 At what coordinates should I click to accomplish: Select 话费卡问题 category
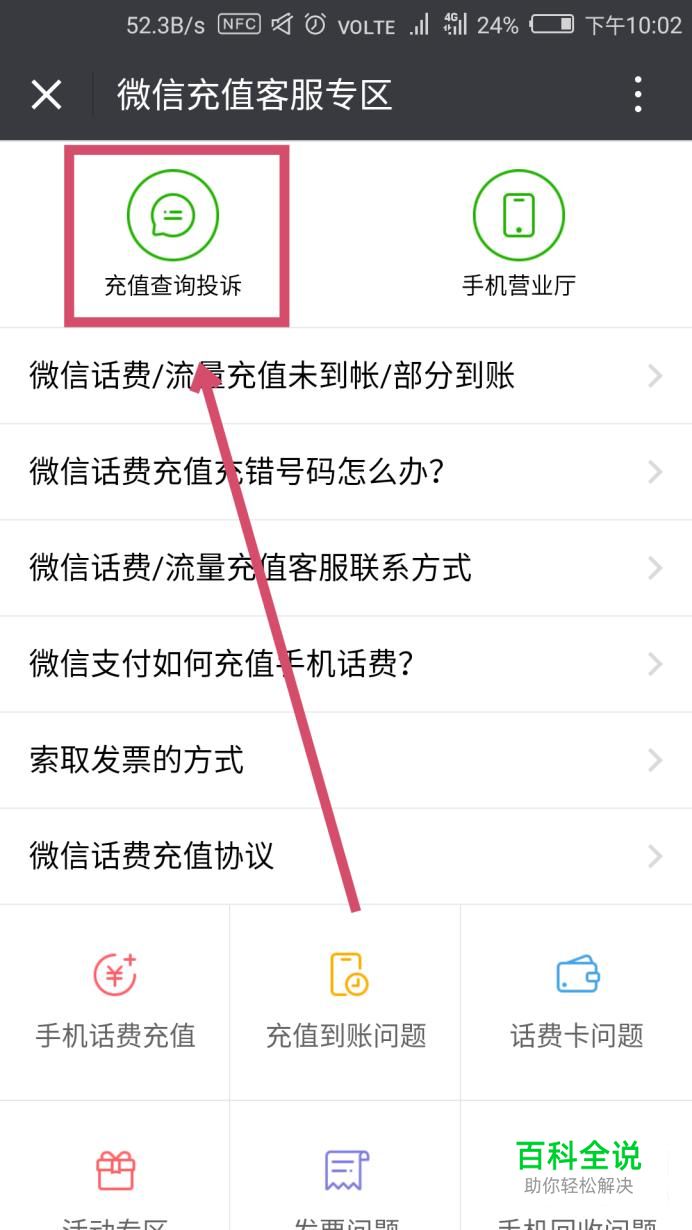(577, 1000)
